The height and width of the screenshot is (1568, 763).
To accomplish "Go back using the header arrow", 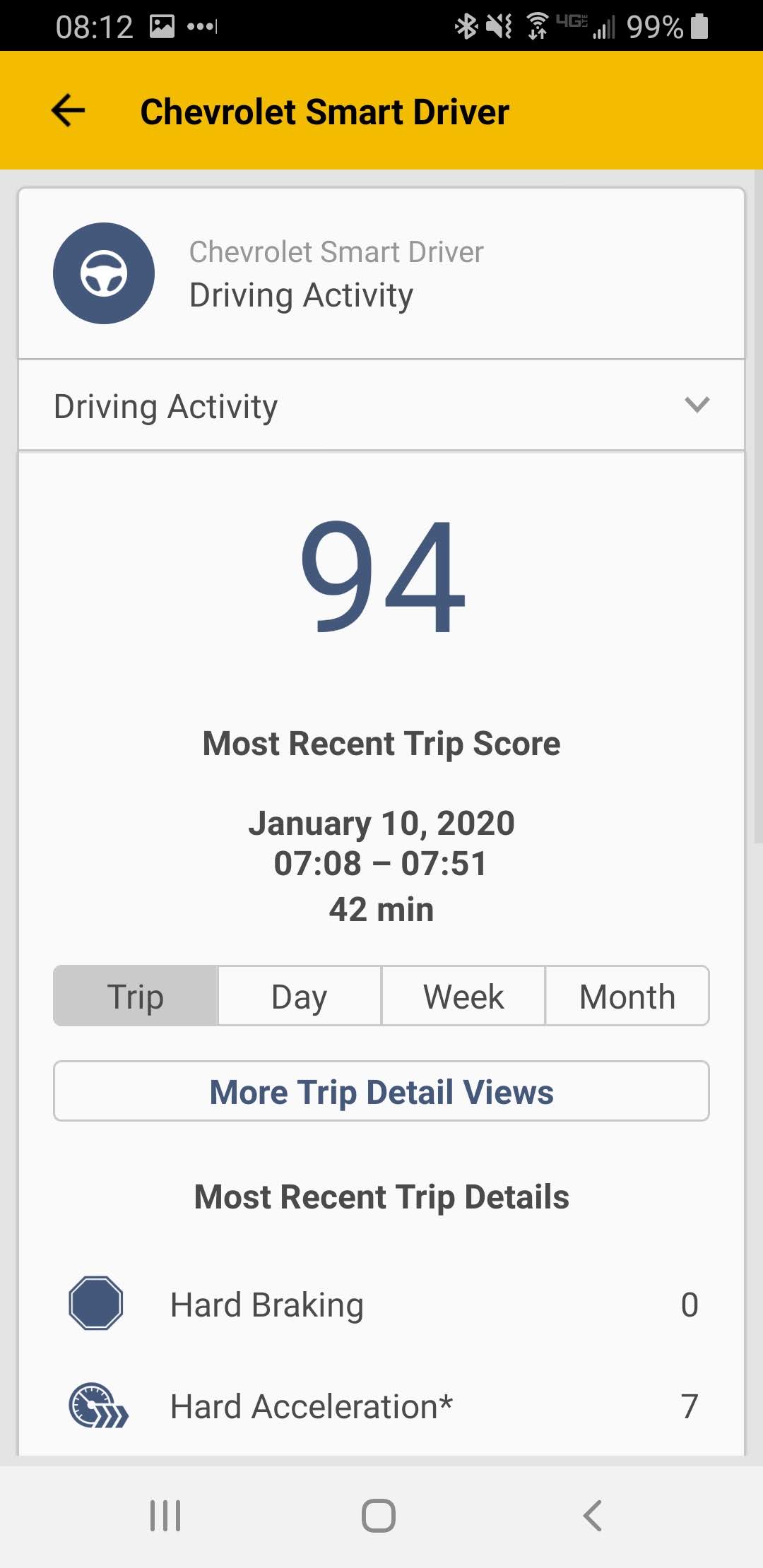I will (x=69, y=111).
